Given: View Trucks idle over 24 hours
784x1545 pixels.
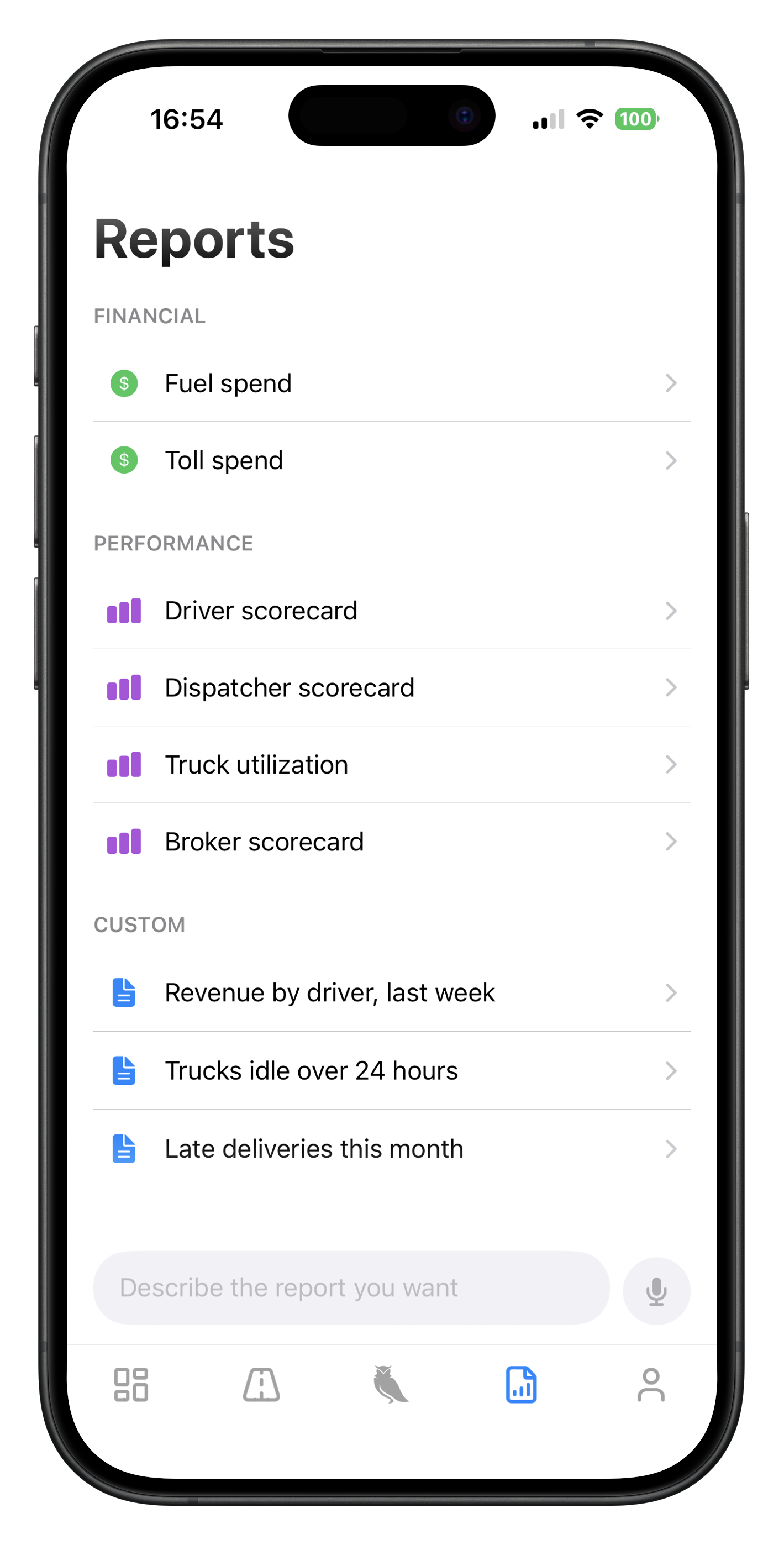Looking at the screenshot, I should pyautogui.click(x=391, y=1070).
